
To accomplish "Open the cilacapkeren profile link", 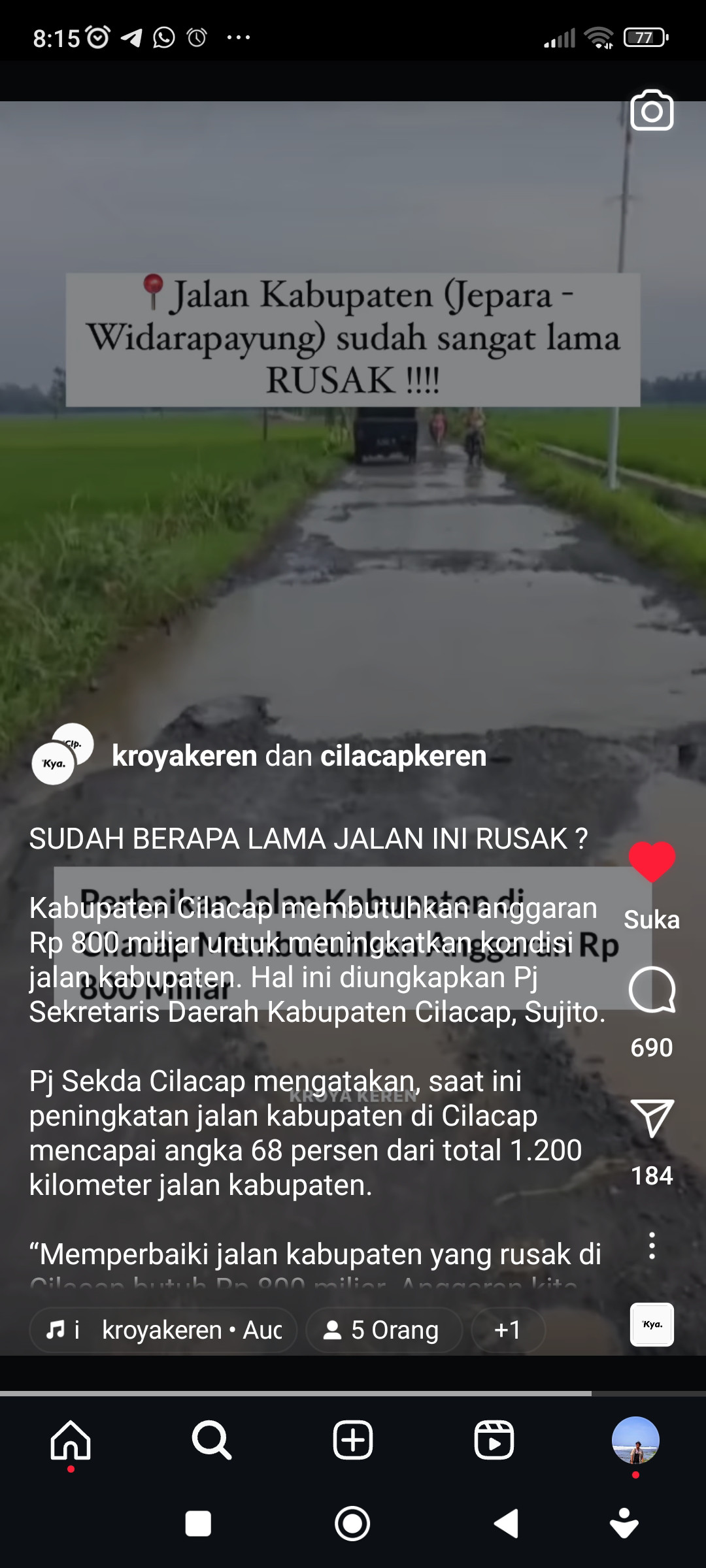I will coord(403,756).
